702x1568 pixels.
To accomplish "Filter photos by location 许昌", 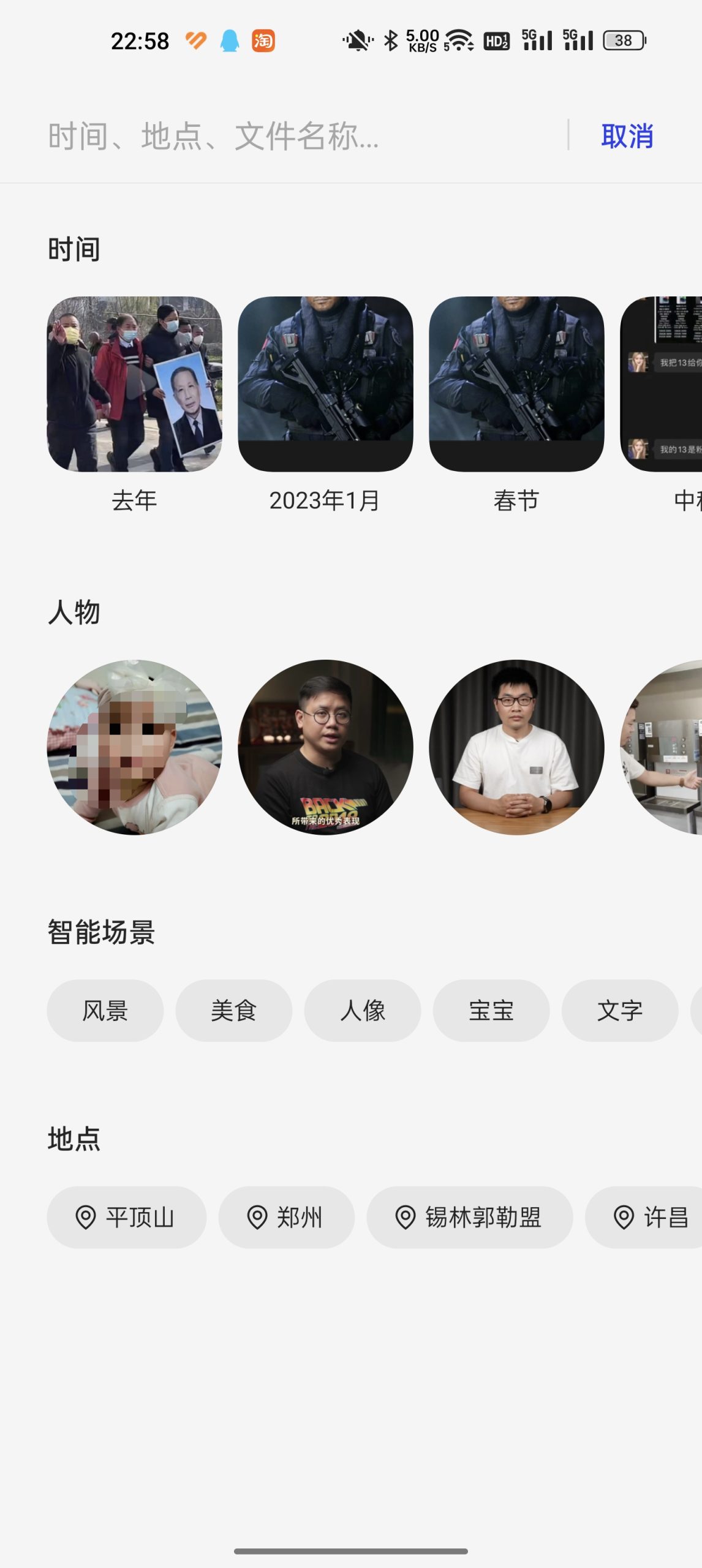I will (x=644, y=1217).
